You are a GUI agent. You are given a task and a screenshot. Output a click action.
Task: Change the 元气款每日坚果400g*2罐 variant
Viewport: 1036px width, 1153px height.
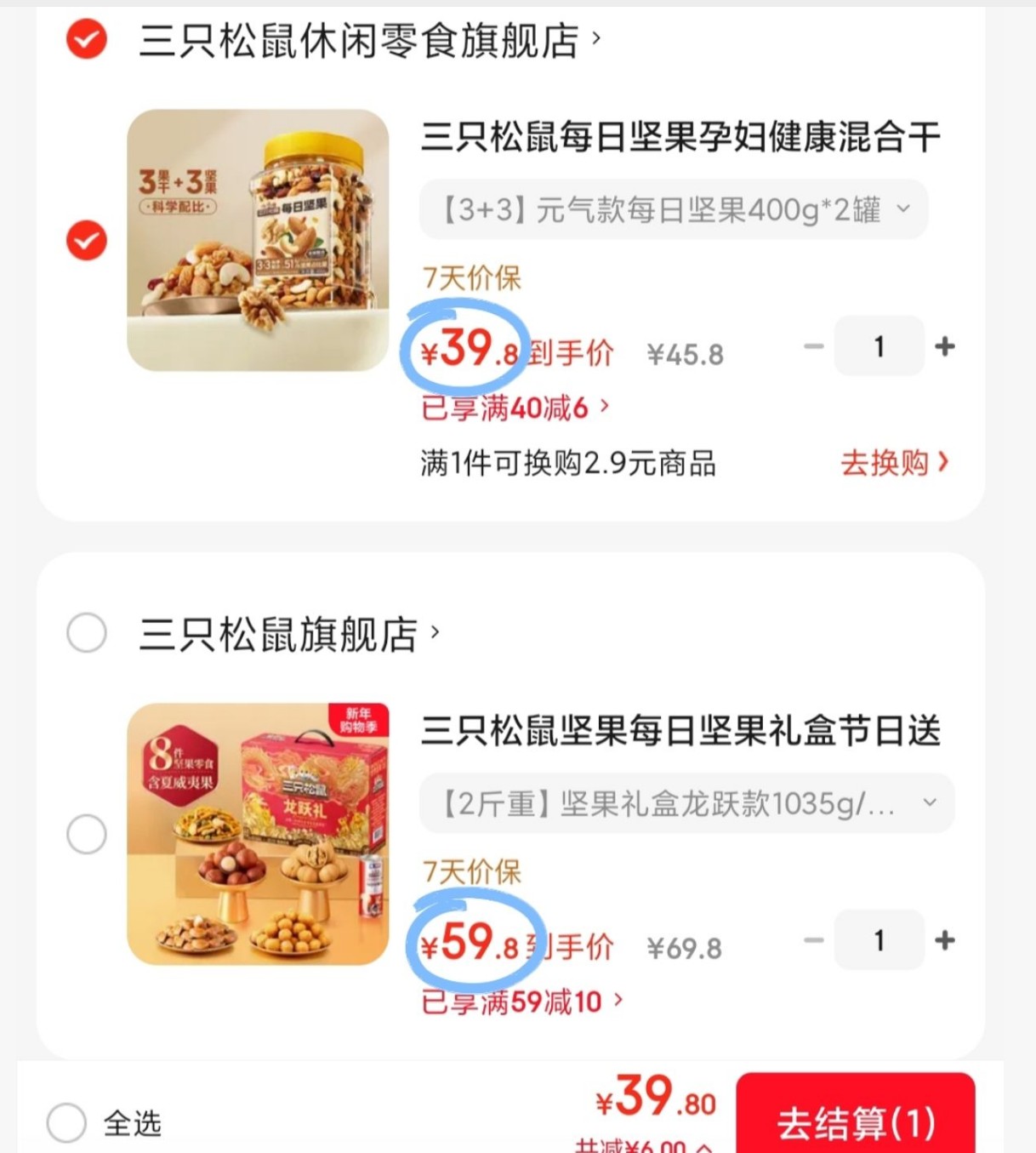point(673,209)
